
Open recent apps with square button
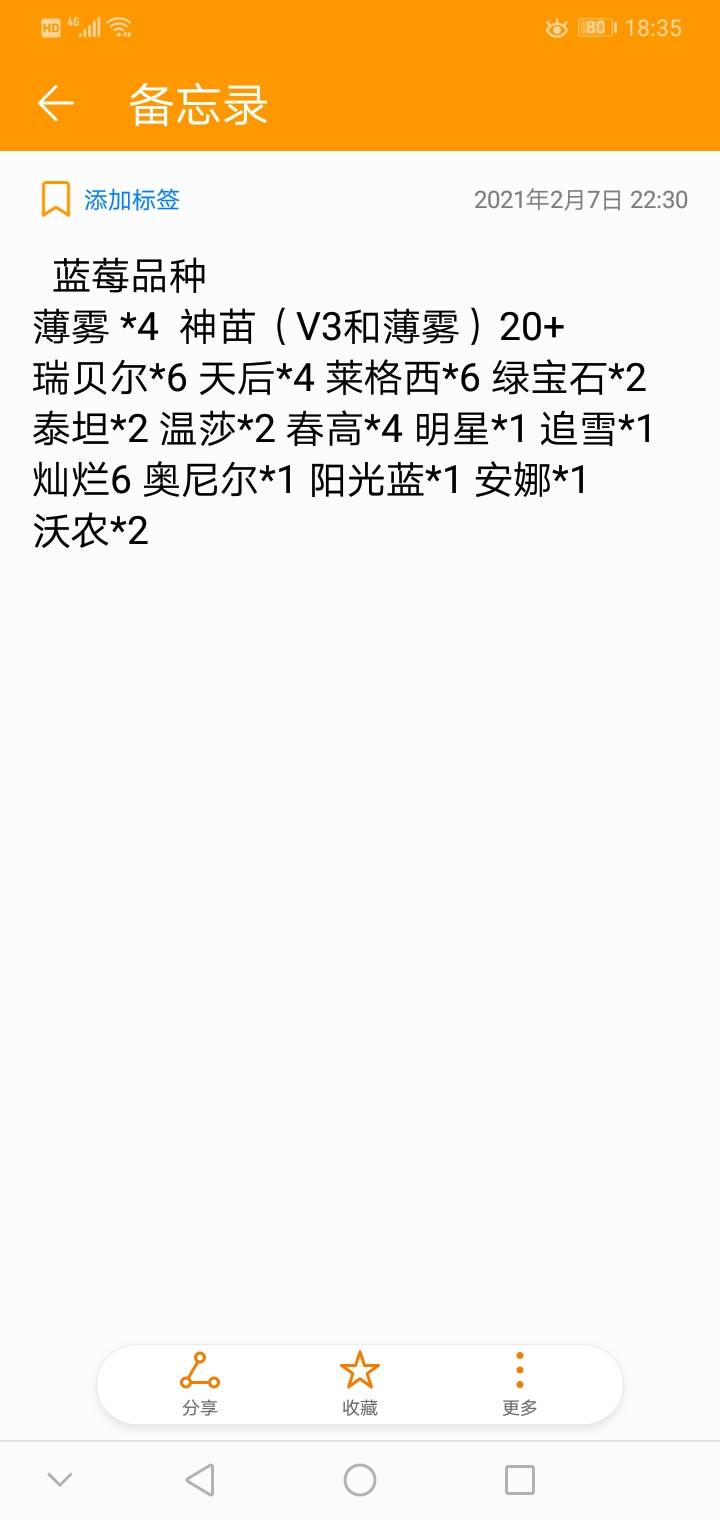520,1479
